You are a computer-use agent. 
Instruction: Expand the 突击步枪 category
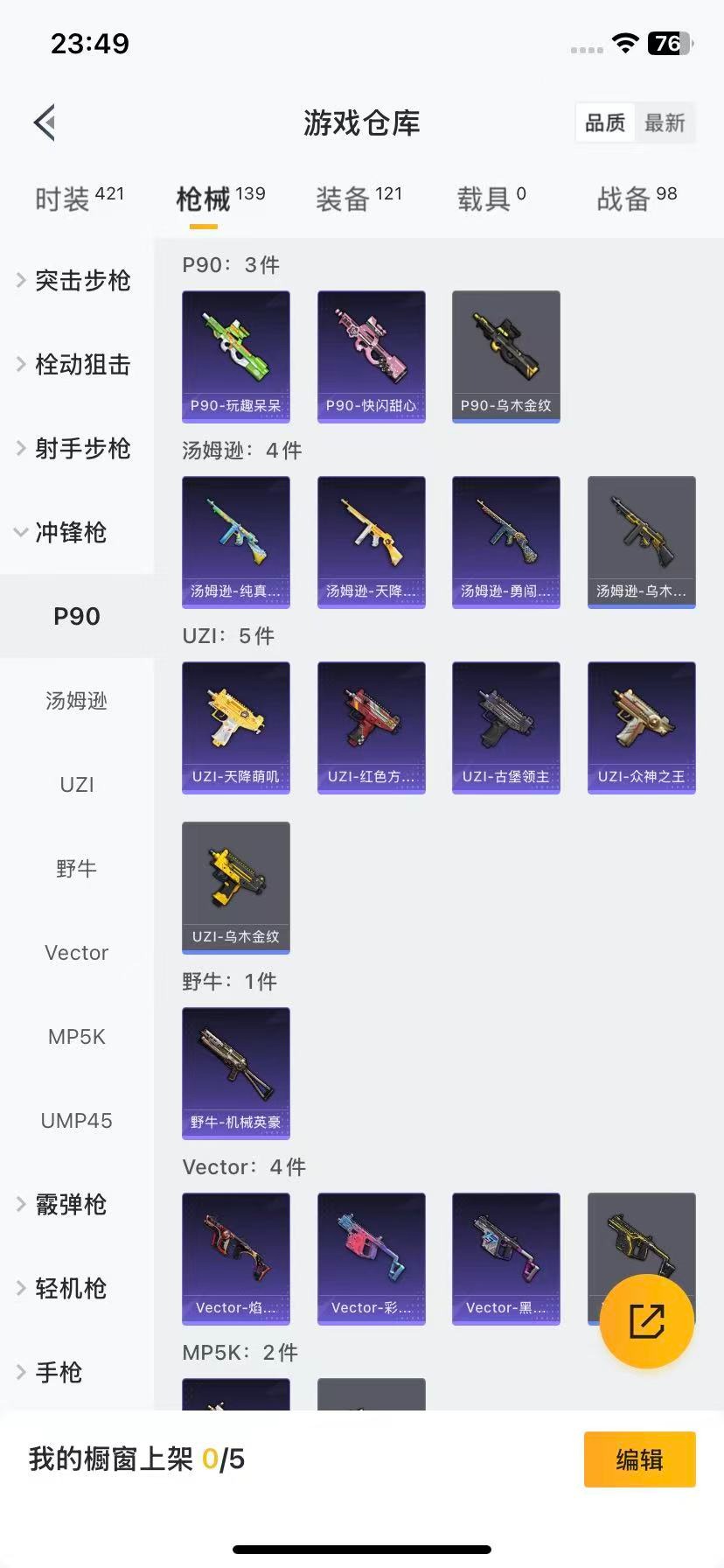[77, 281]
